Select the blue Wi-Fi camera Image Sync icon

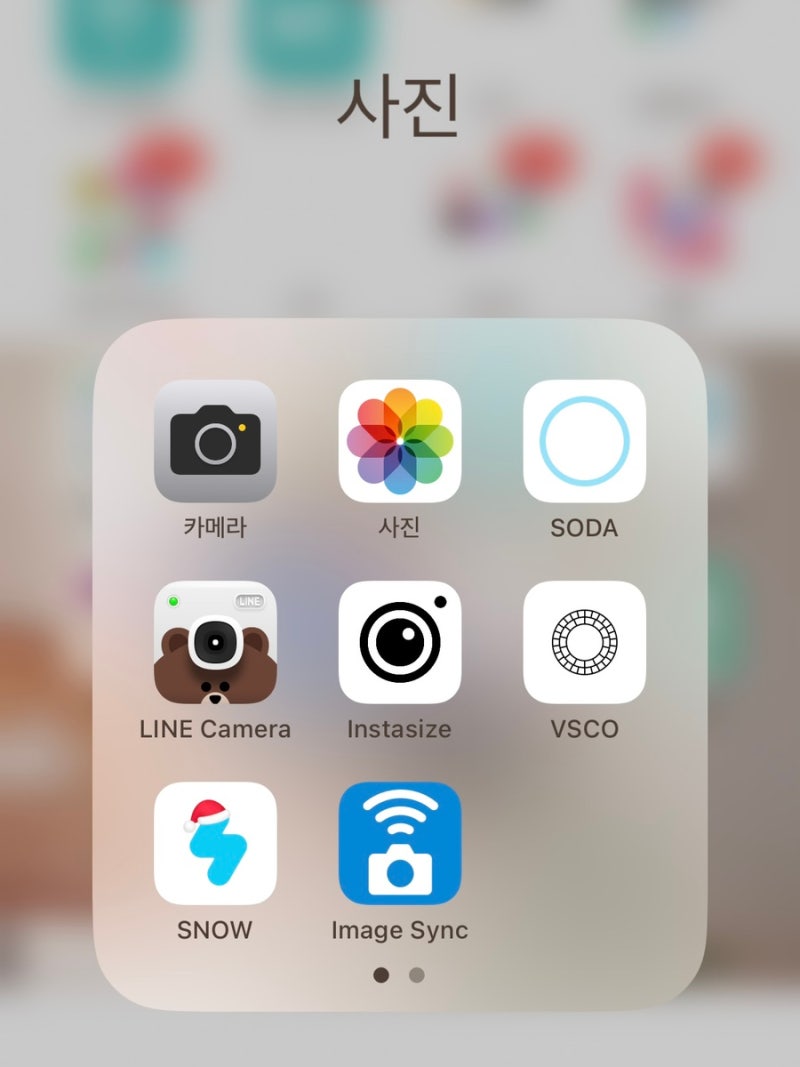[400, 843]
